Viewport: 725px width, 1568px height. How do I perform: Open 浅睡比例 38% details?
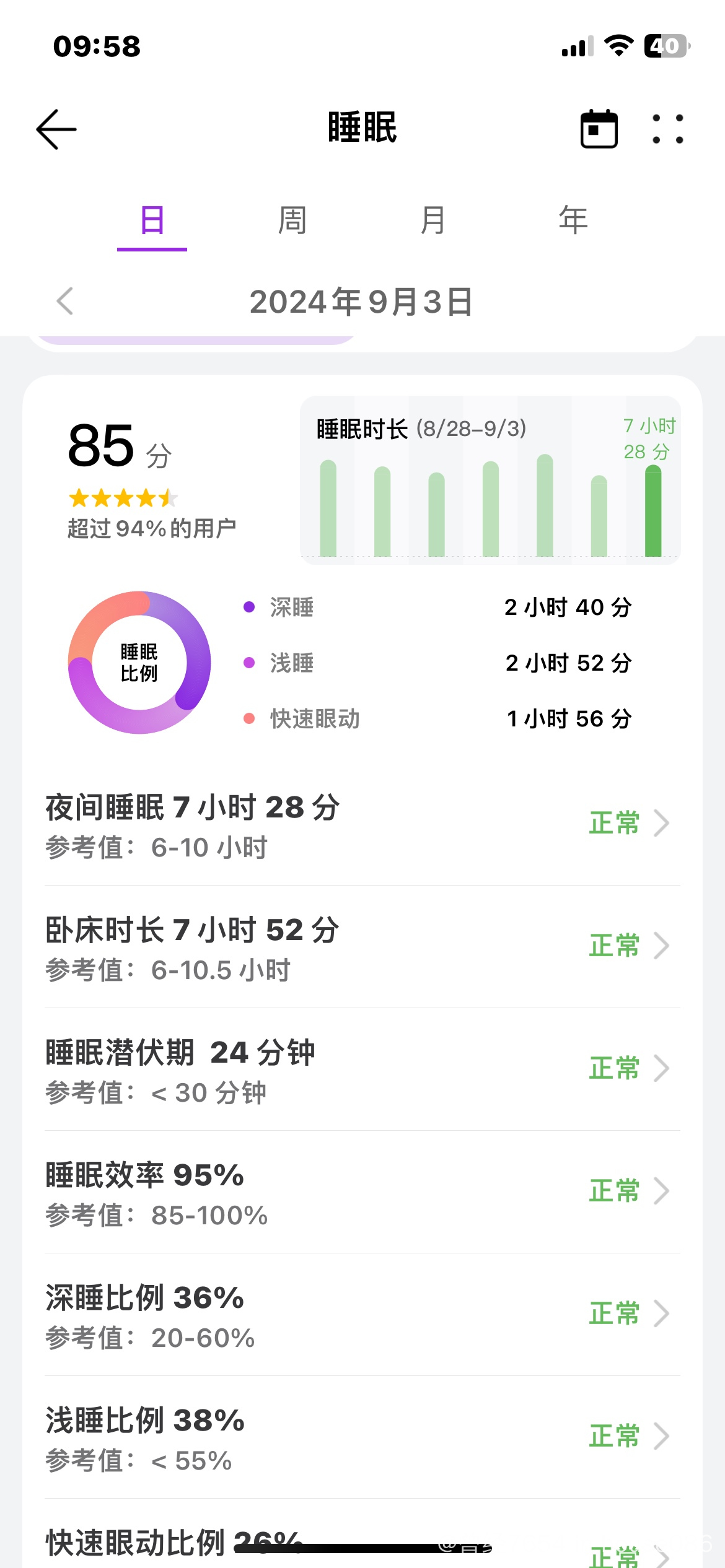click(x=362, y=1438)
